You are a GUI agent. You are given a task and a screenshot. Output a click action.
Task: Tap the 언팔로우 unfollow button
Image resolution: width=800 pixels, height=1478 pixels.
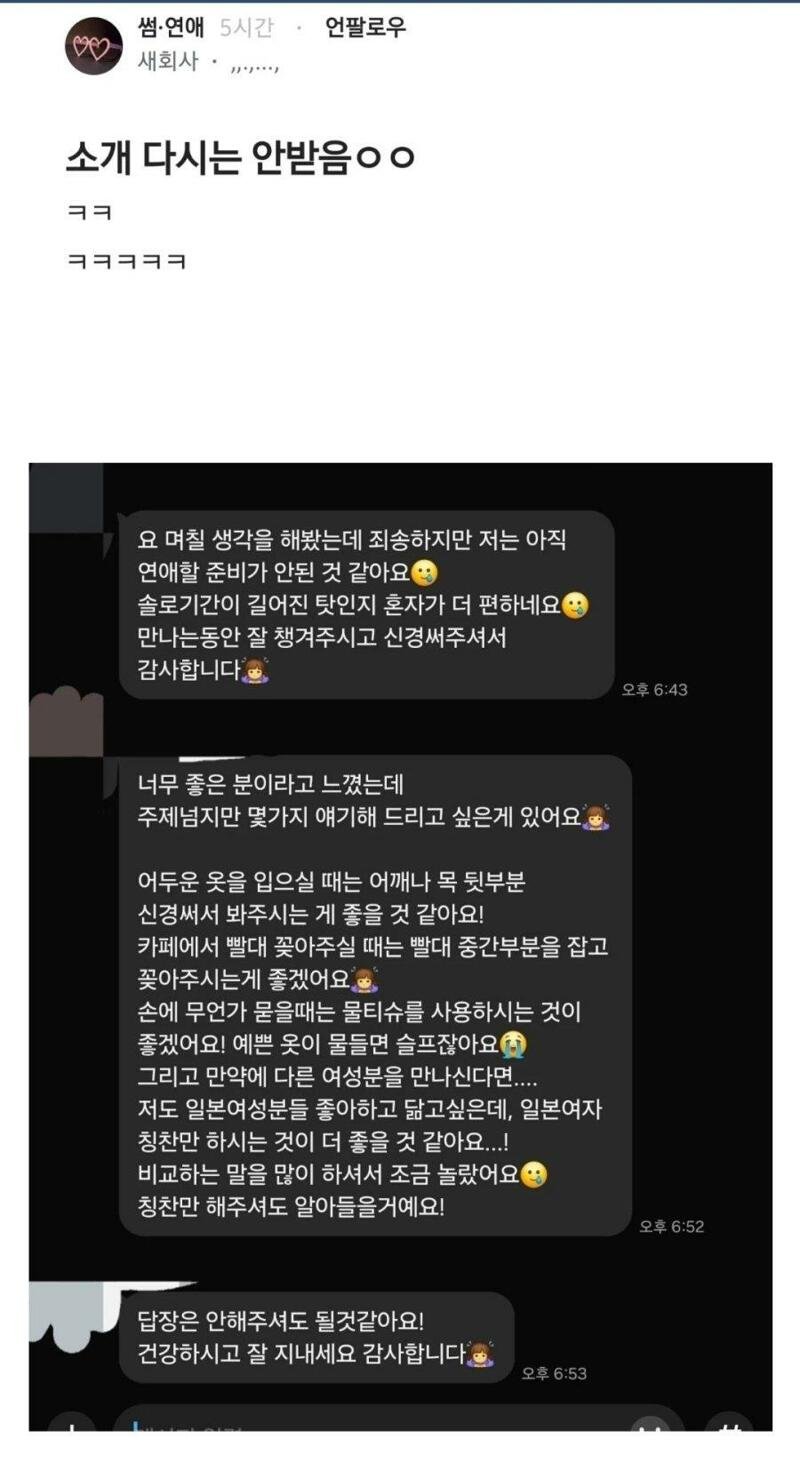pos(365,29)
